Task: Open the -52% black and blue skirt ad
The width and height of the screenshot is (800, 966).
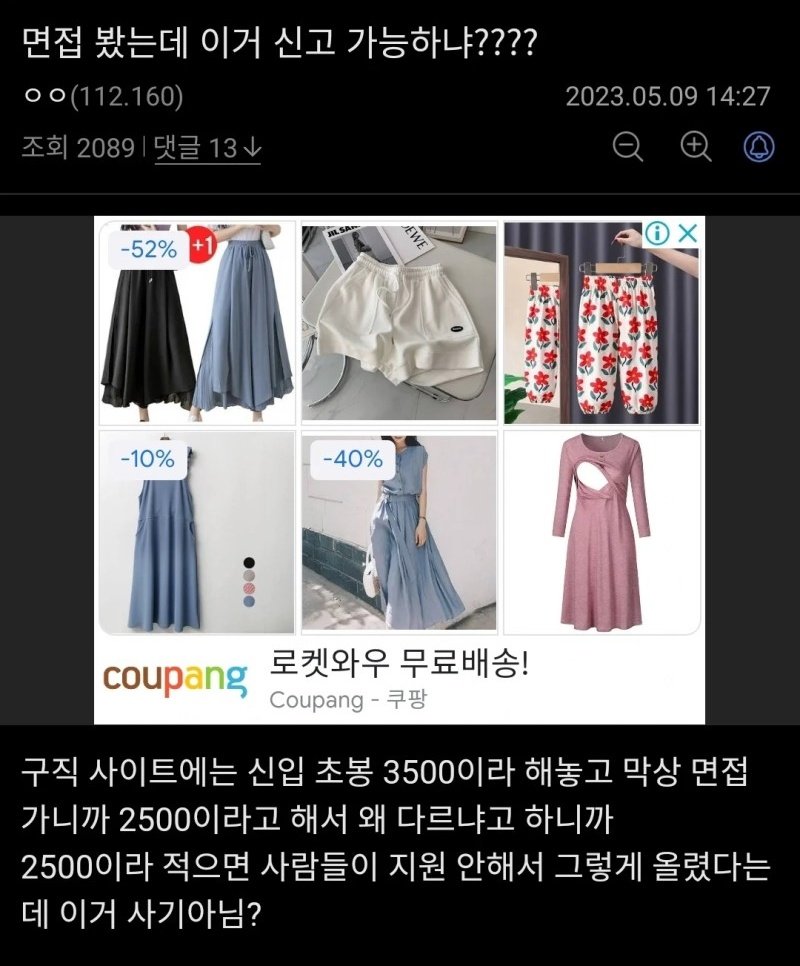Action: click(197, 322)
